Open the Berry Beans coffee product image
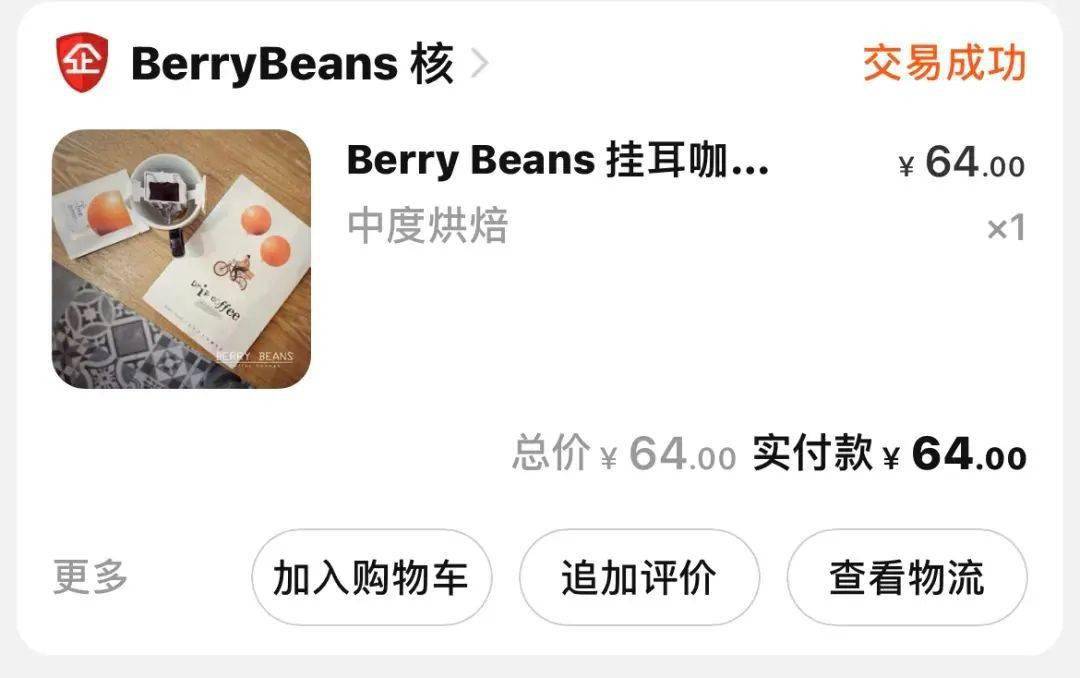 (181, 259)
